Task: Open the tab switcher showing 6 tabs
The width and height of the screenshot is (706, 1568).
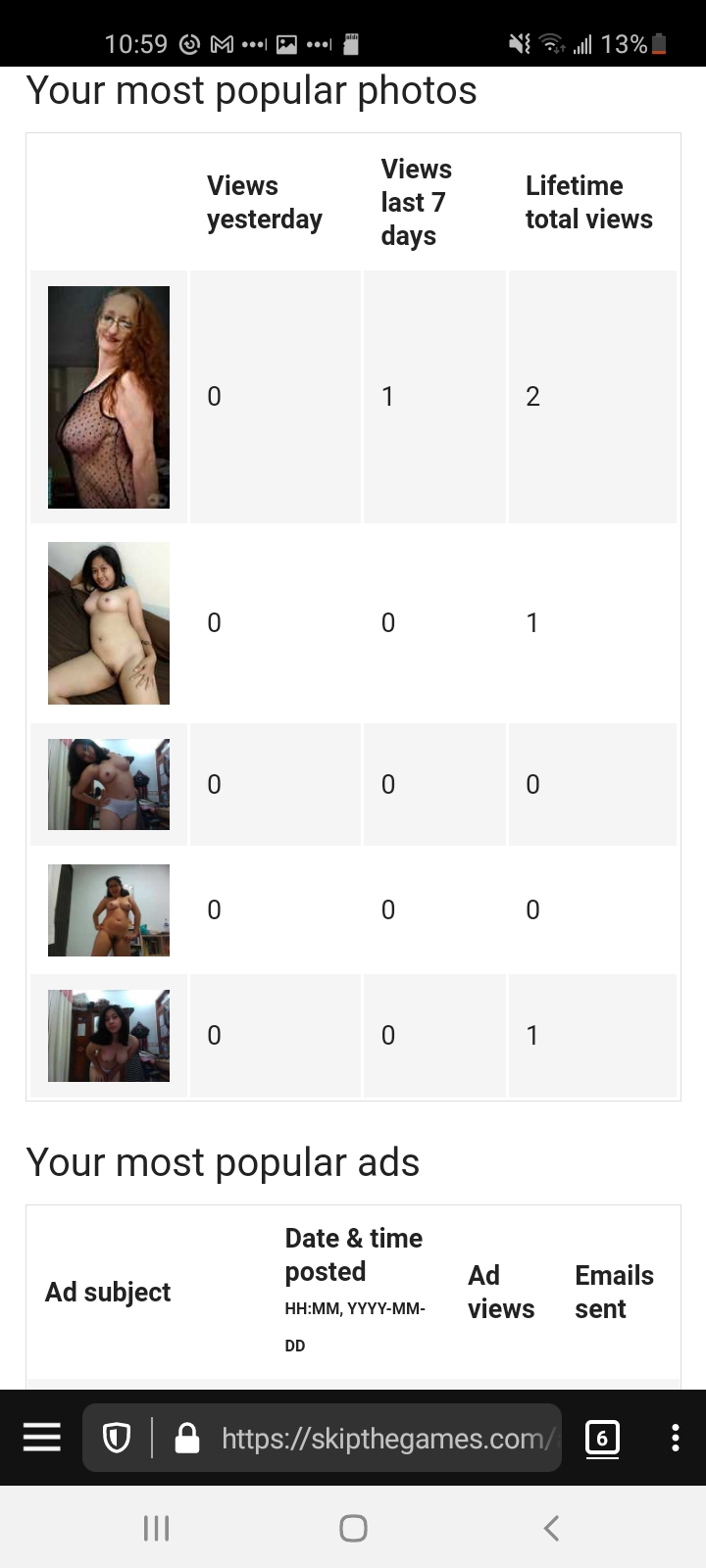Action: click(602, 1438)
